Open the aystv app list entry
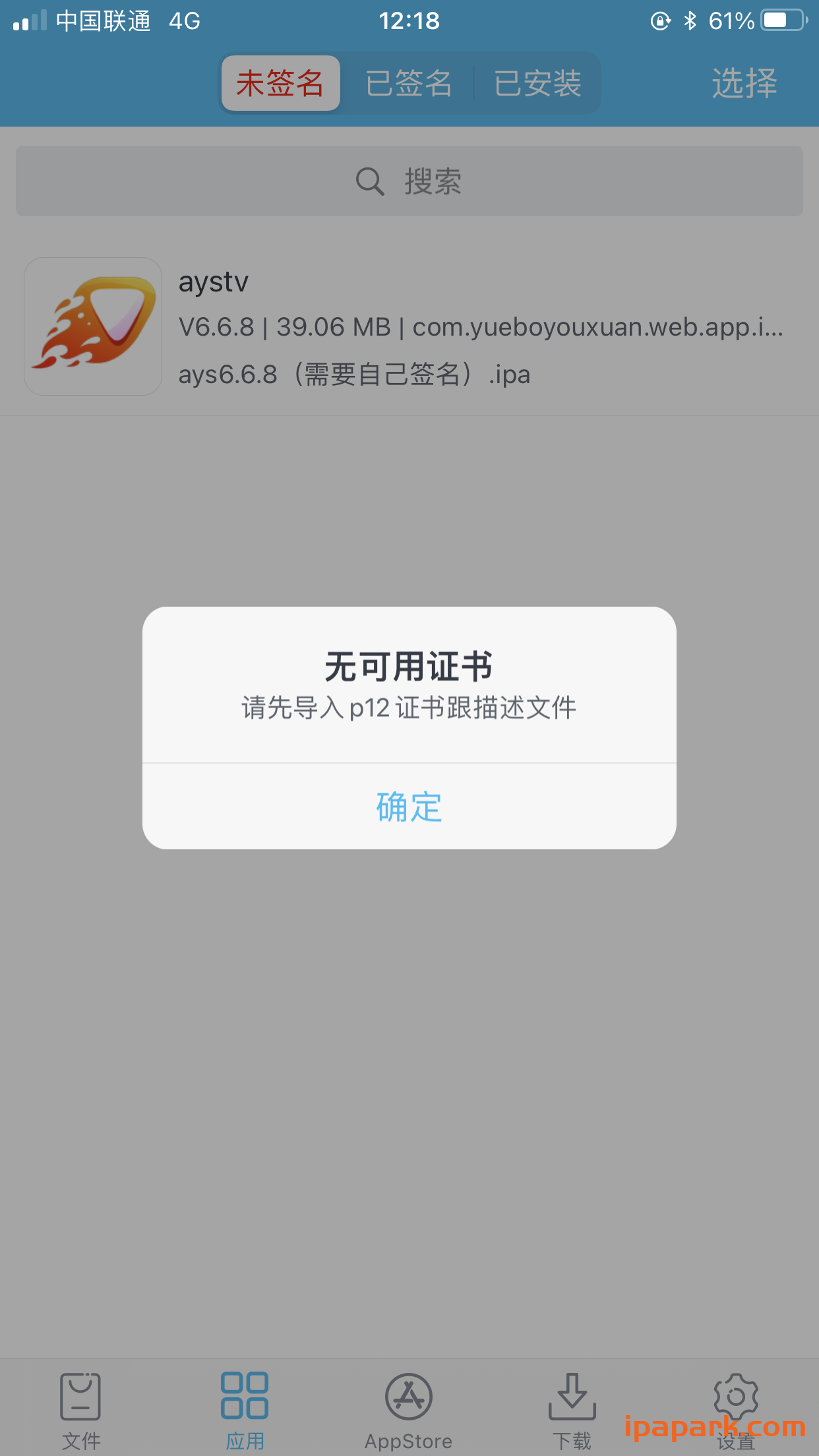The image size is (819, 1456). click(x=409, y=326)
